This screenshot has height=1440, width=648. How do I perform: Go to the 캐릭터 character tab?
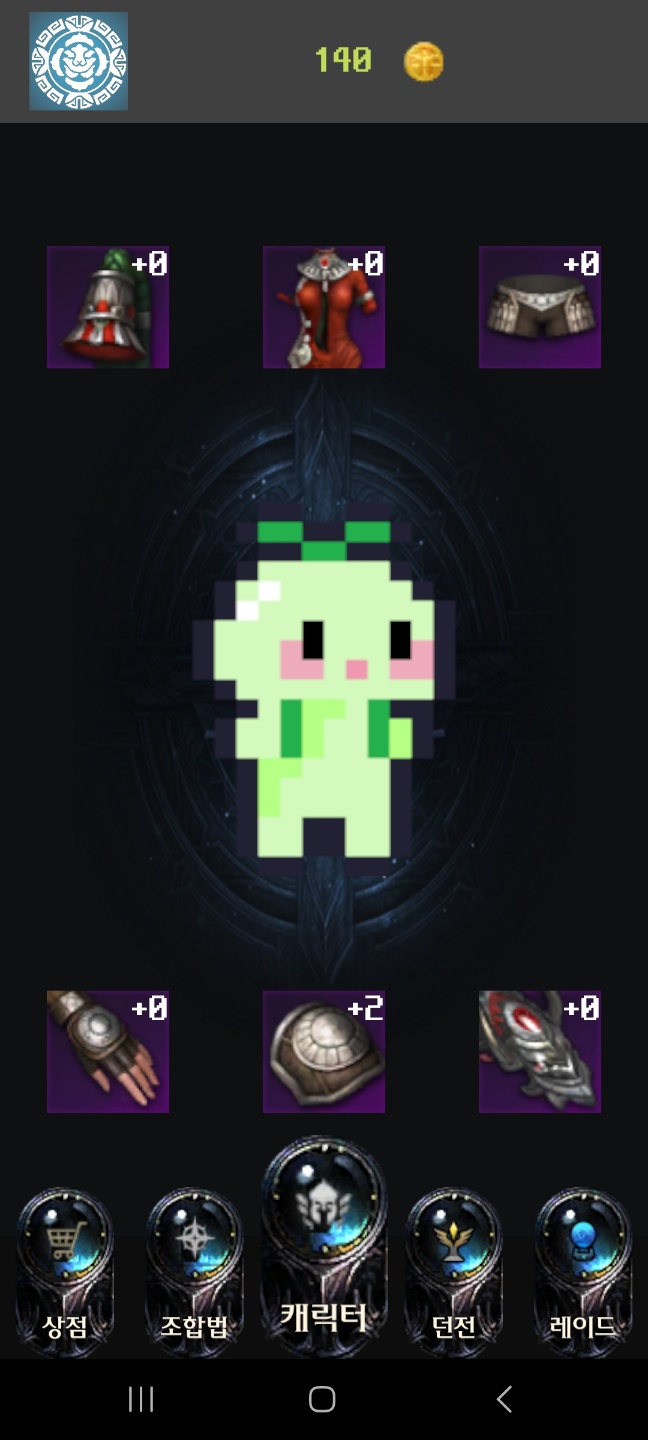point(324,1250)
